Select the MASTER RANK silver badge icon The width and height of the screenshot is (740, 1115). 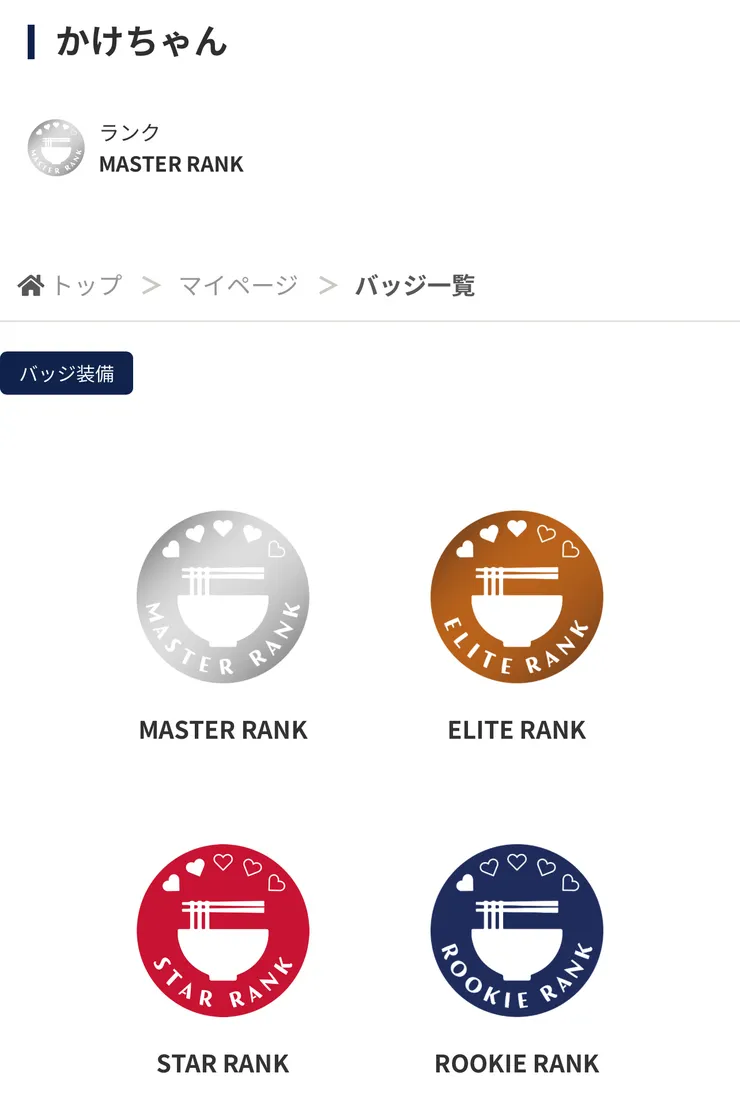[x=222, y=597]
